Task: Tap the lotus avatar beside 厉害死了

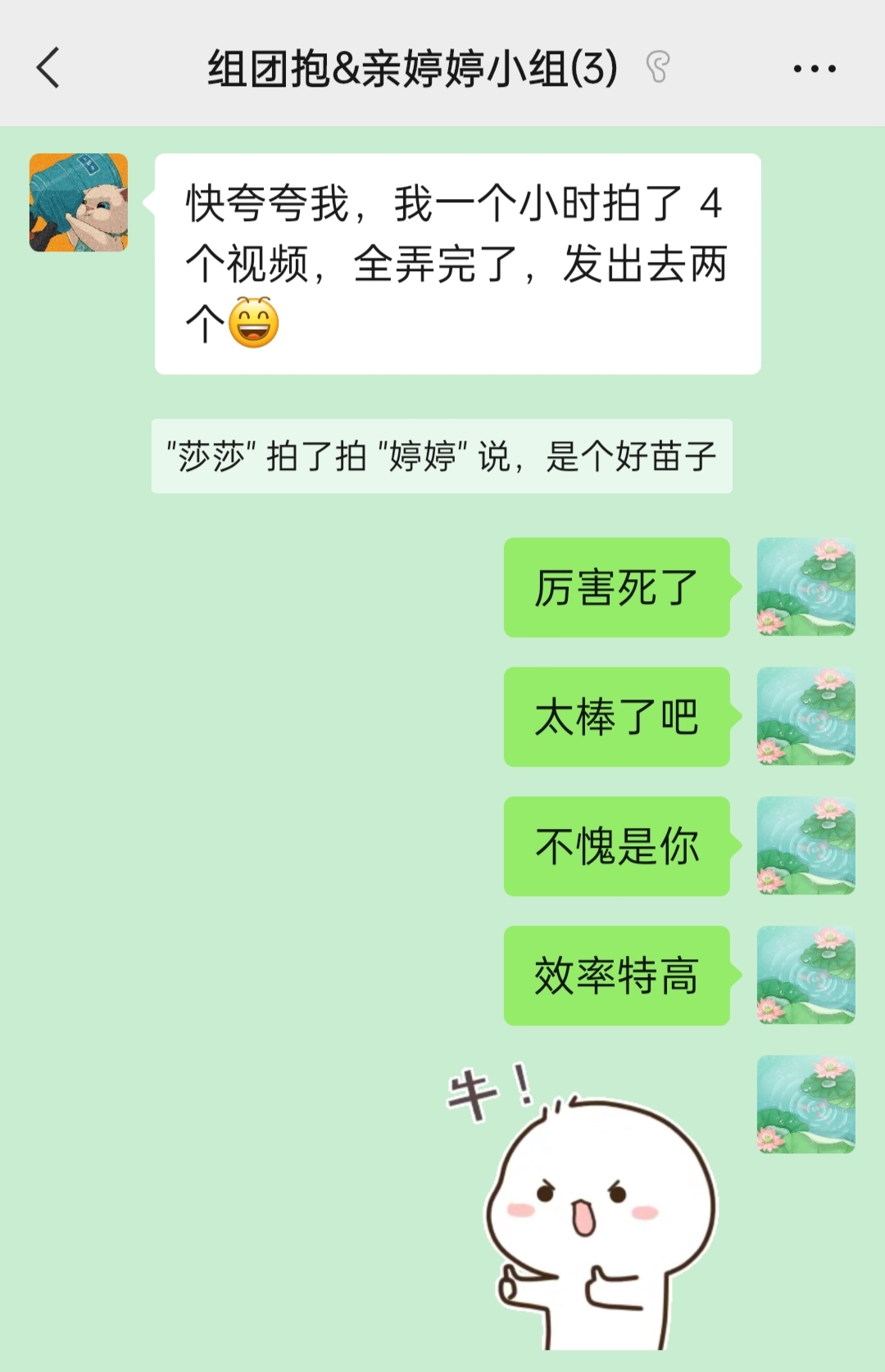Action: coord(806,586)
